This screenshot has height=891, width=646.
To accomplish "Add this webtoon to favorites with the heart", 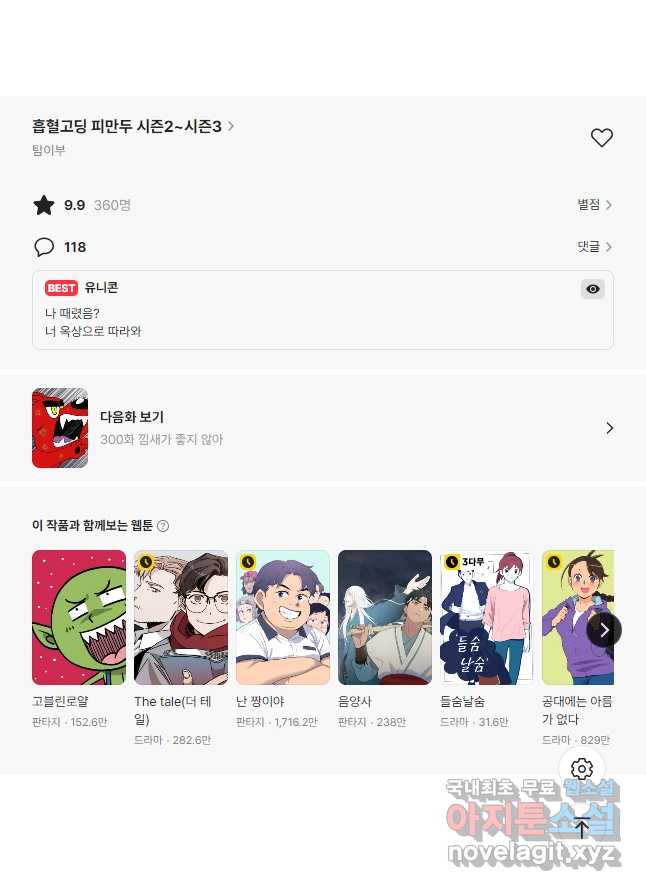I will tap(601, 138).
